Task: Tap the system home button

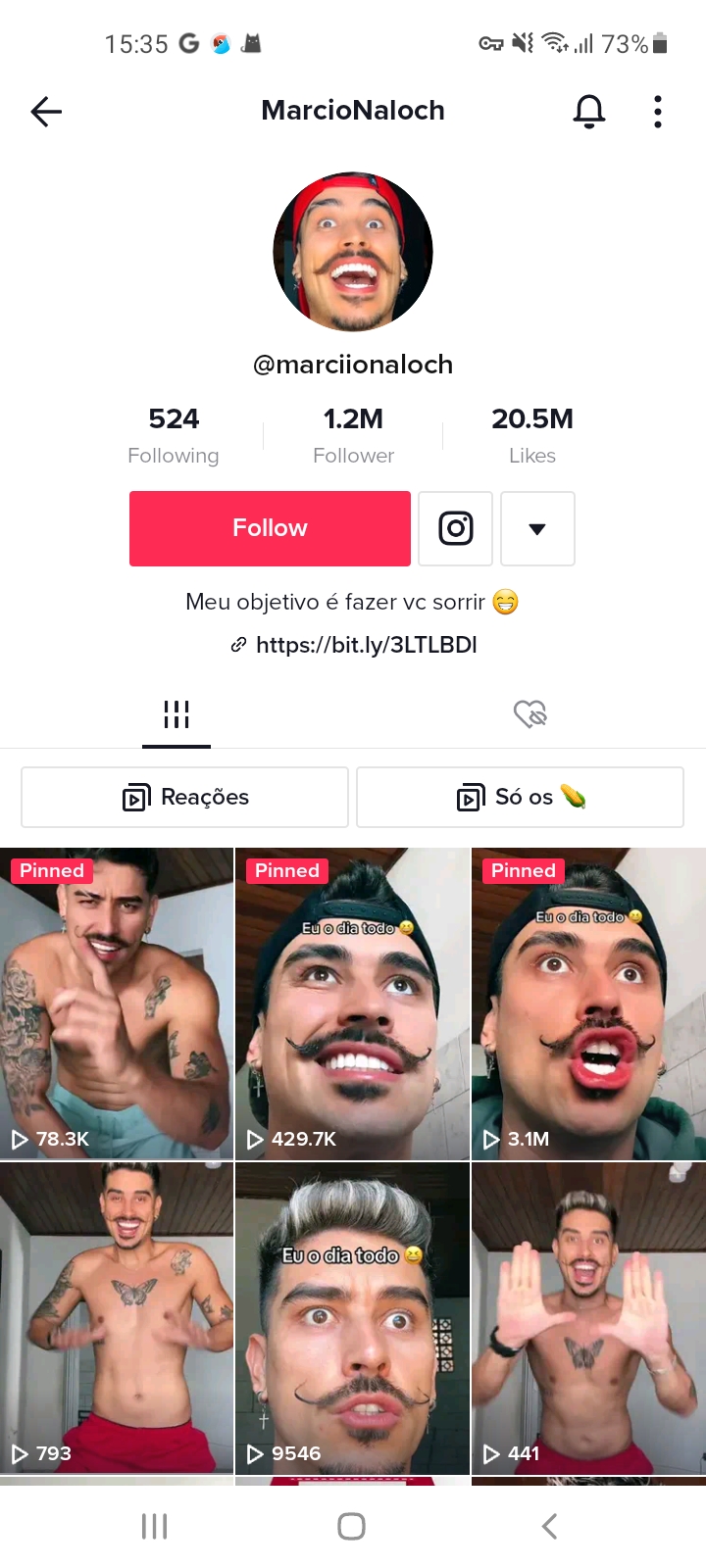Action: click(x=351, y=1526)
